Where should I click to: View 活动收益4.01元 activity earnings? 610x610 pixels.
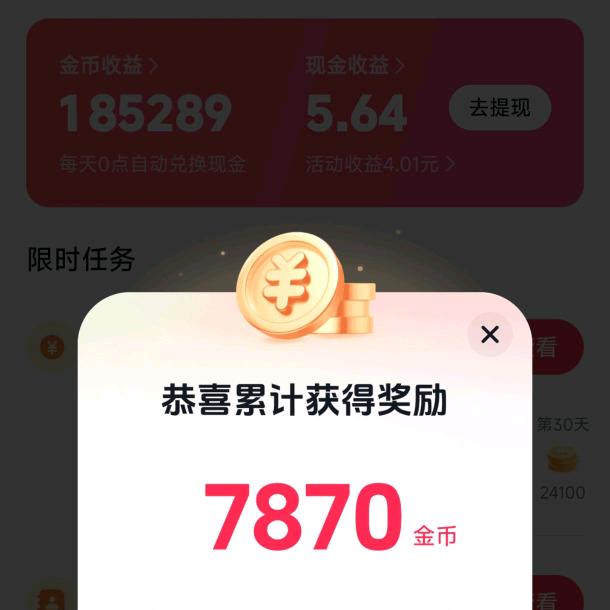tap(380, 165)
